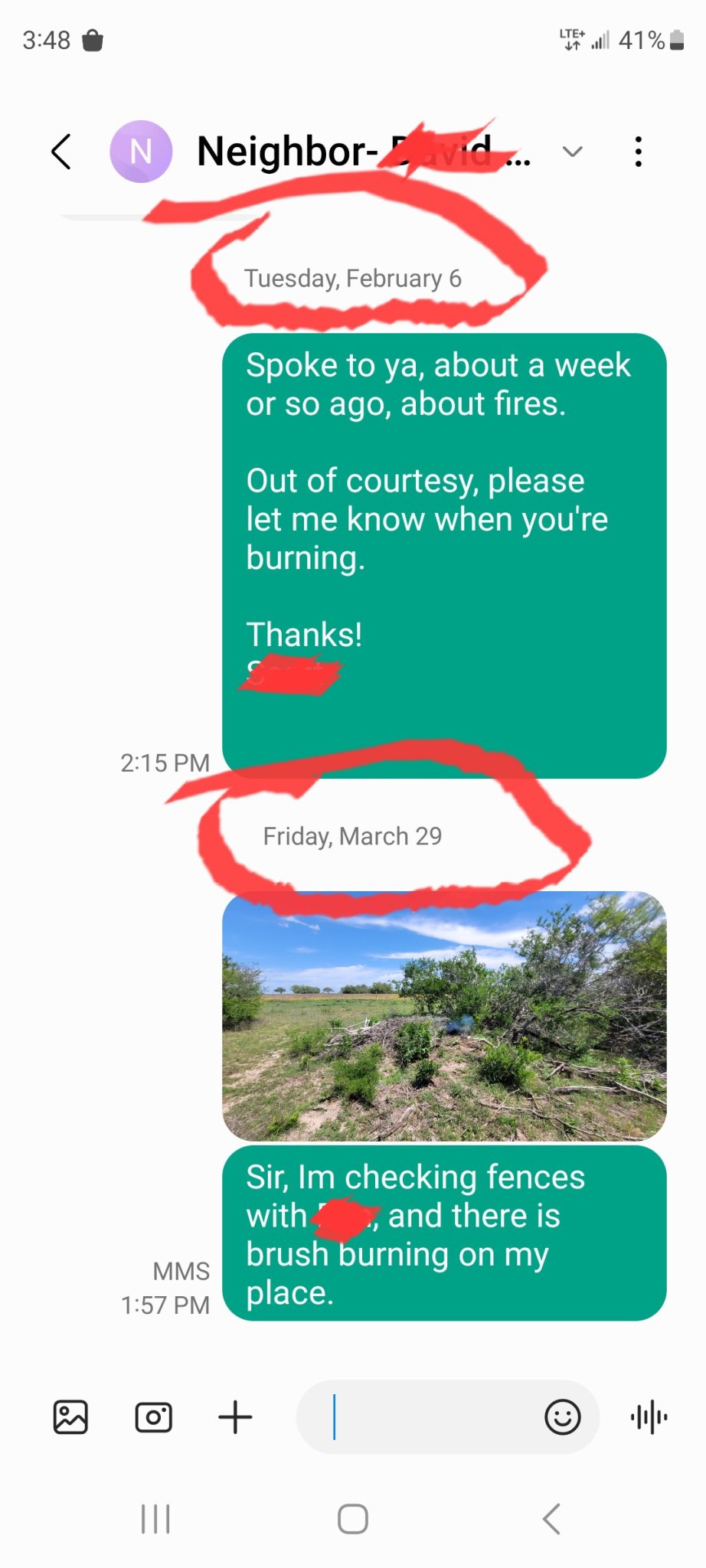Open the emoji picker
The width and height of the screenshot is (706, 1568).
coord(562,1417)
